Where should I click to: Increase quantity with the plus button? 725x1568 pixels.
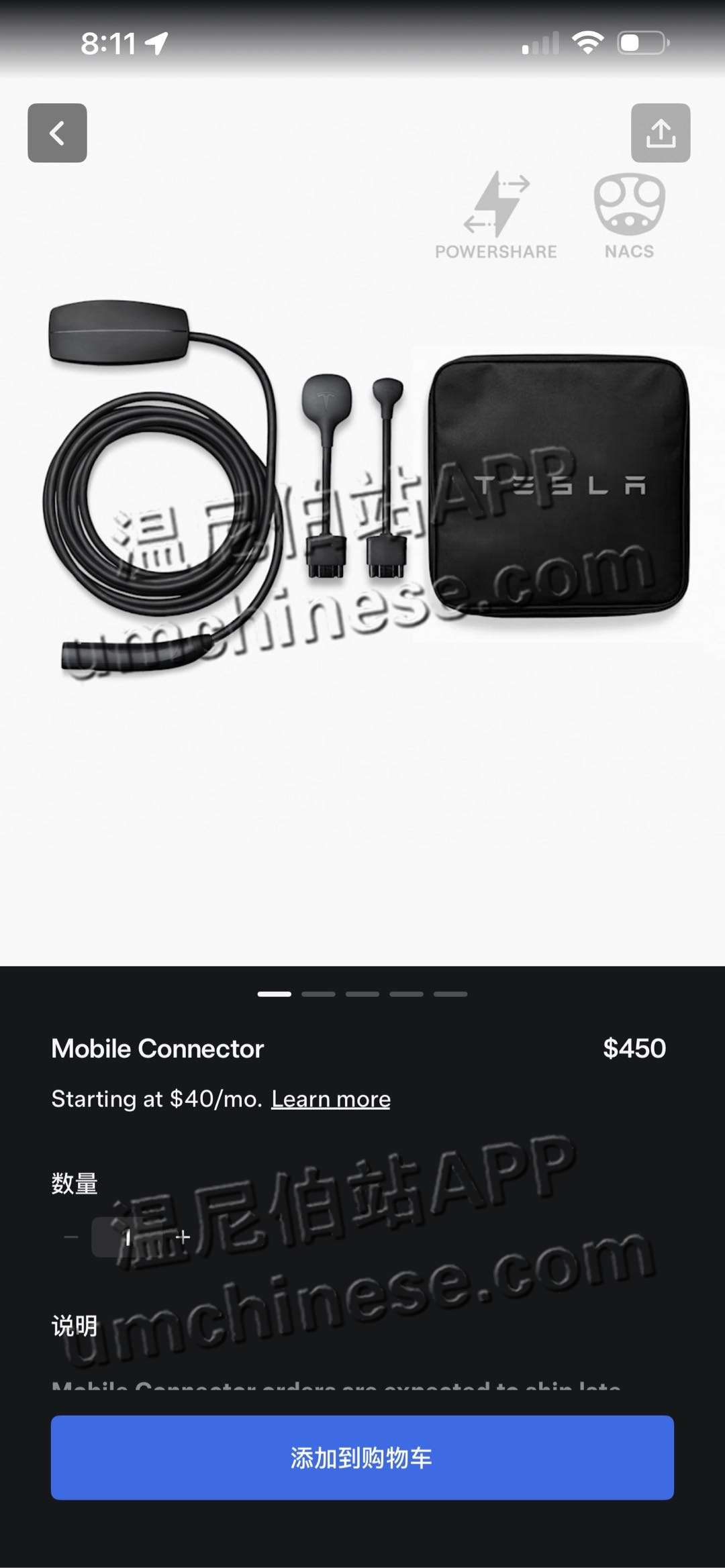pyautogui.click(x=183, y=1237)
